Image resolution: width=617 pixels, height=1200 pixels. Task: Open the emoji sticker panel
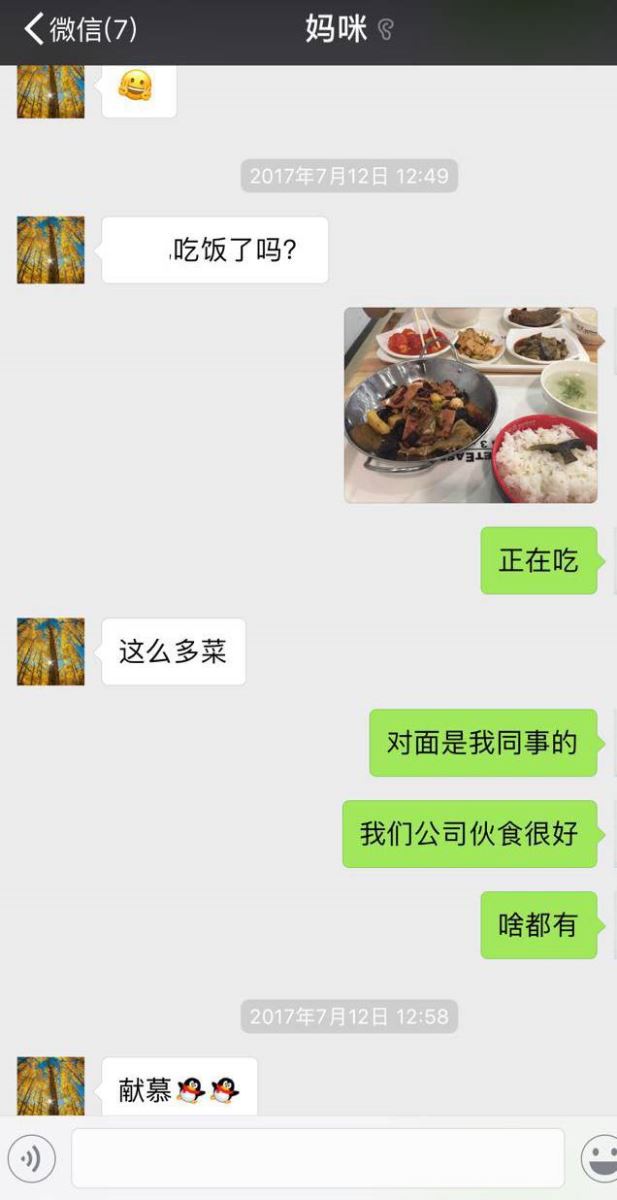599,1159
